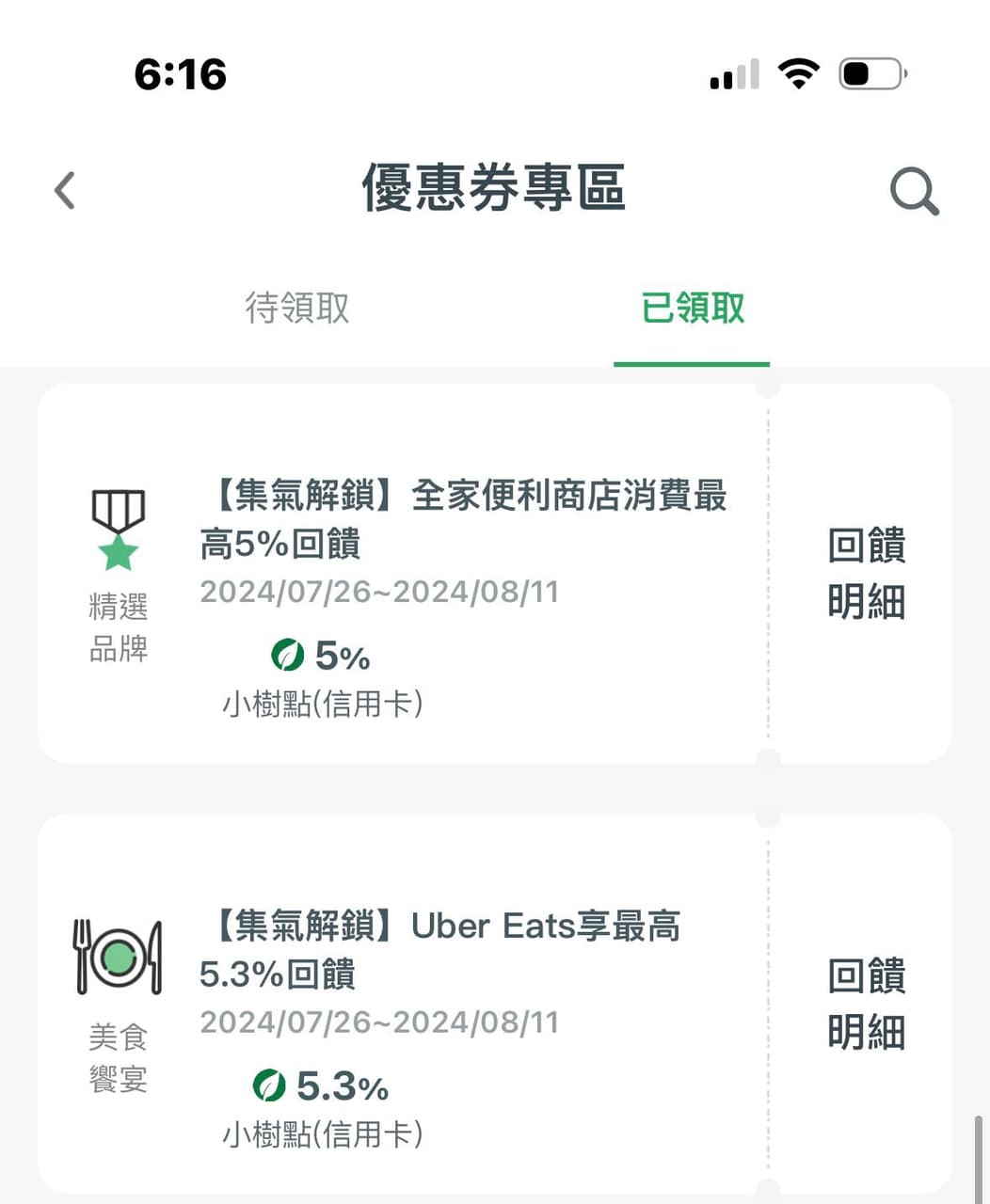Stay on the 已領取 tab by tapping it
Image resolution: width=990 pixels, height=1204 pixels.
coord(691,309)
